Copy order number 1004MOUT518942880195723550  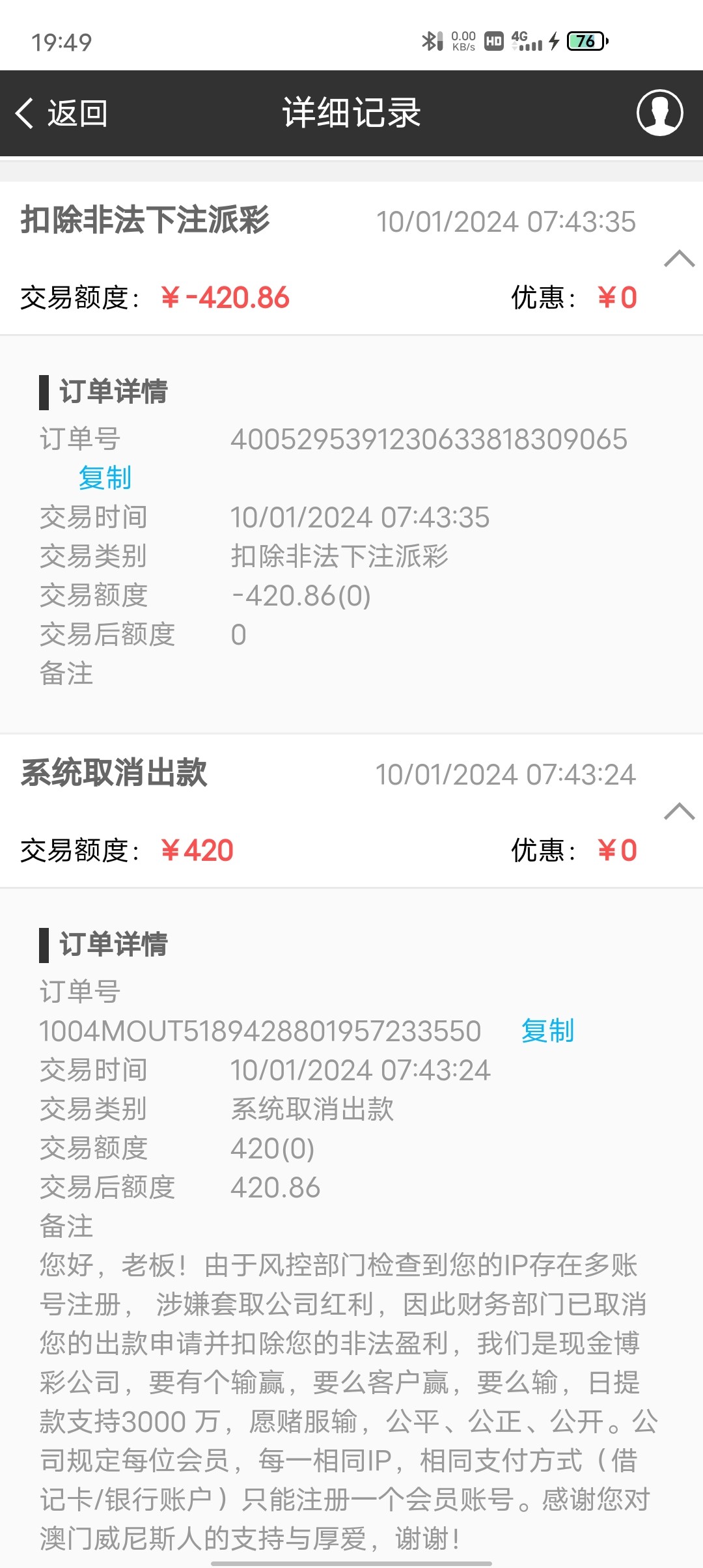click(x=547, y=1031)
